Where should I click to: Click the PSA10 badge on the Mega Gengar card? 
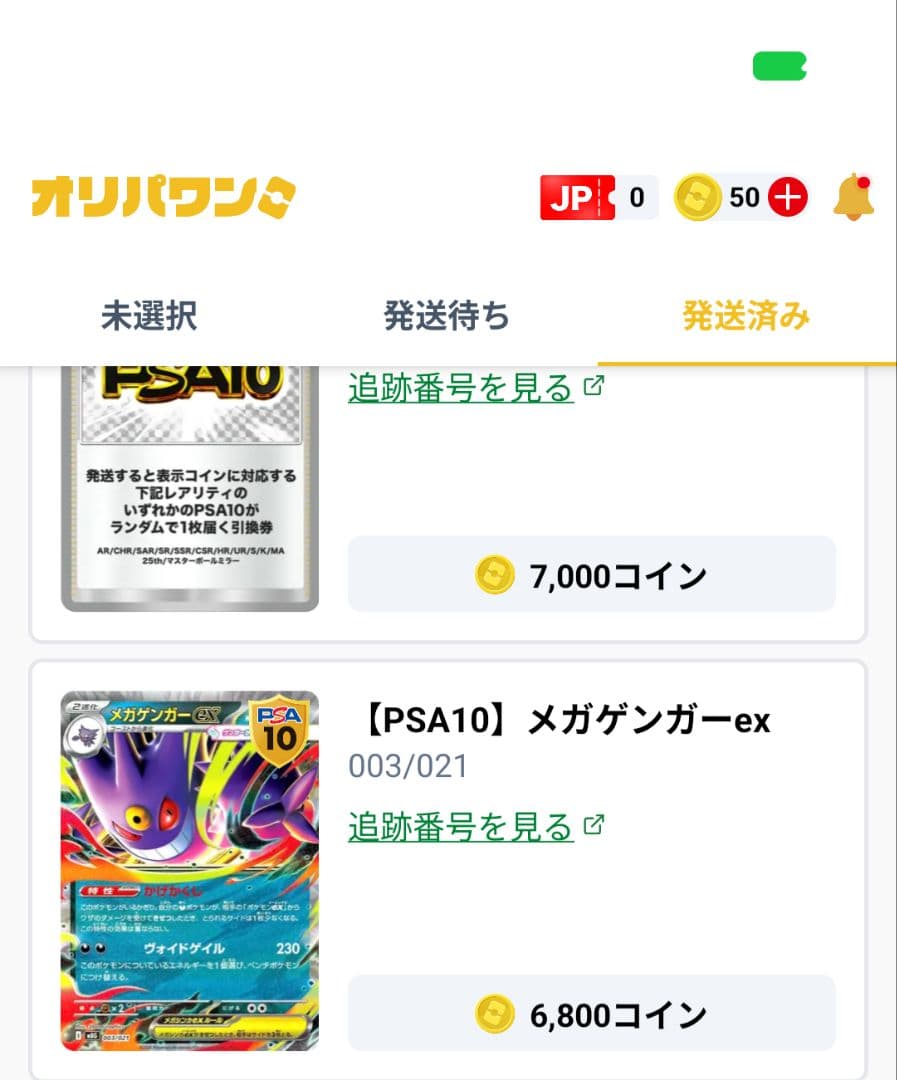279,729
